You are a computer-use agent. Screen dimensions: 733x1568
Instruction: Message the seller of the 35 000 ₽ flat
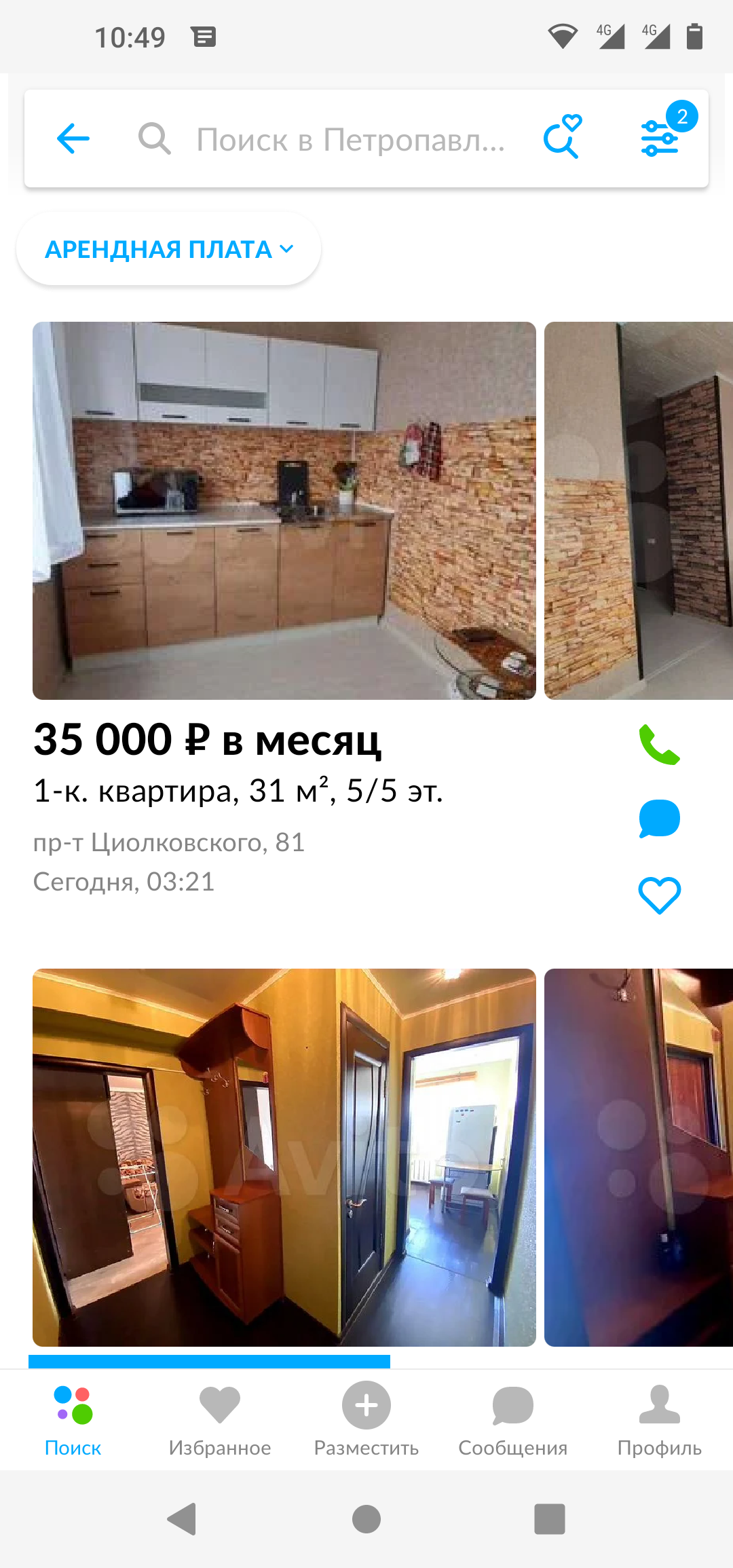click(659, 818)
